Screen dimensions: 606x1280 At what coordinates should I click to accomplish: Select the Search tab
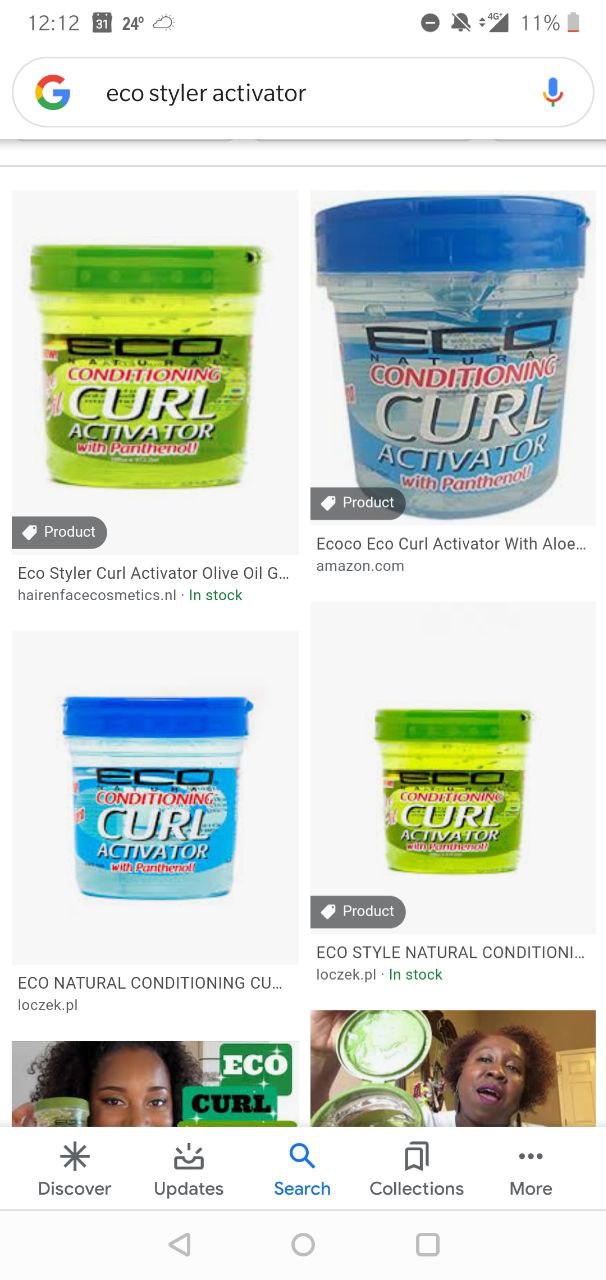(302, 1170)
